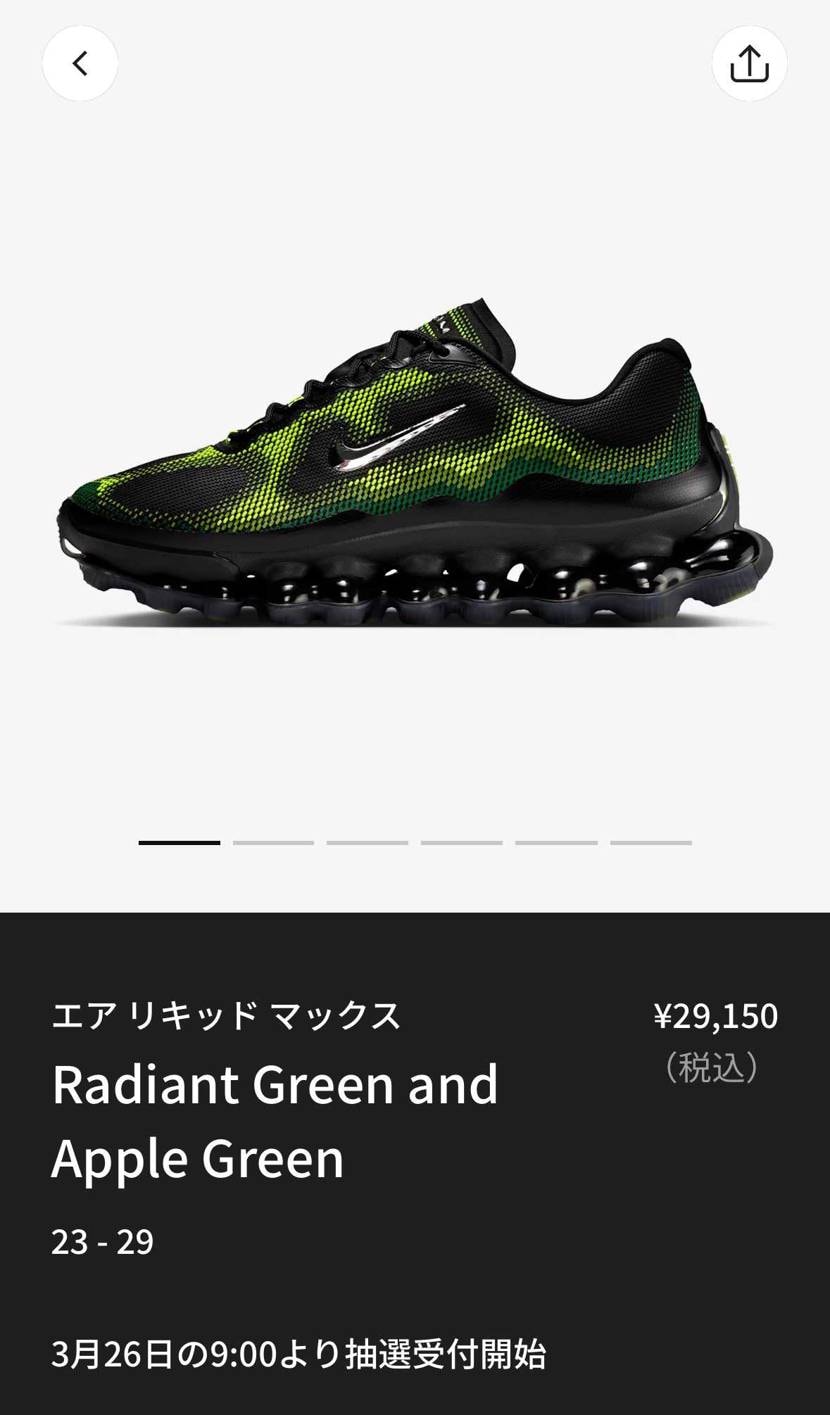Open the share sheet icon
This screenshot has width=830, height=1415.
[x=749, y=62]
